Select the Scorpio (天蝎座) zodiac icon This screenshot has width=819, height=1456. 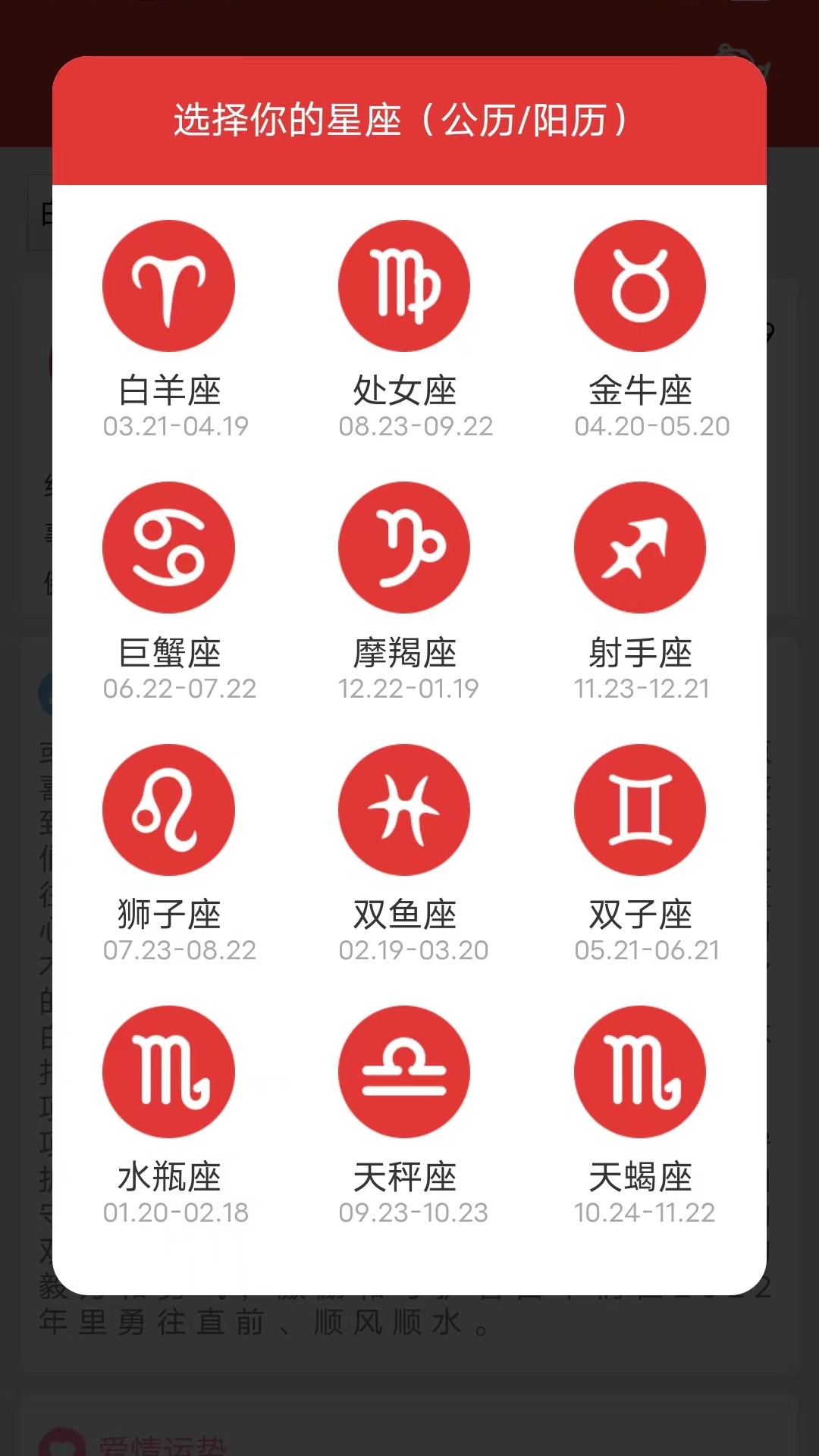tap(640, 1072)
